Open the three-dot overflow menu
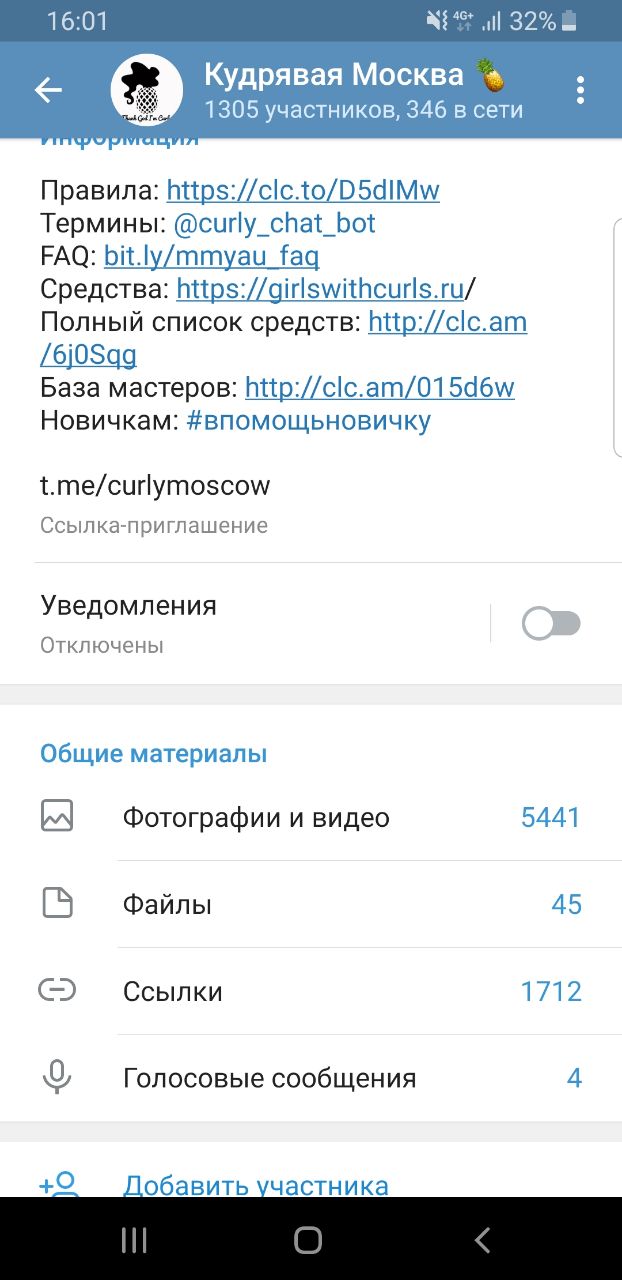 [x=580, y=90]
